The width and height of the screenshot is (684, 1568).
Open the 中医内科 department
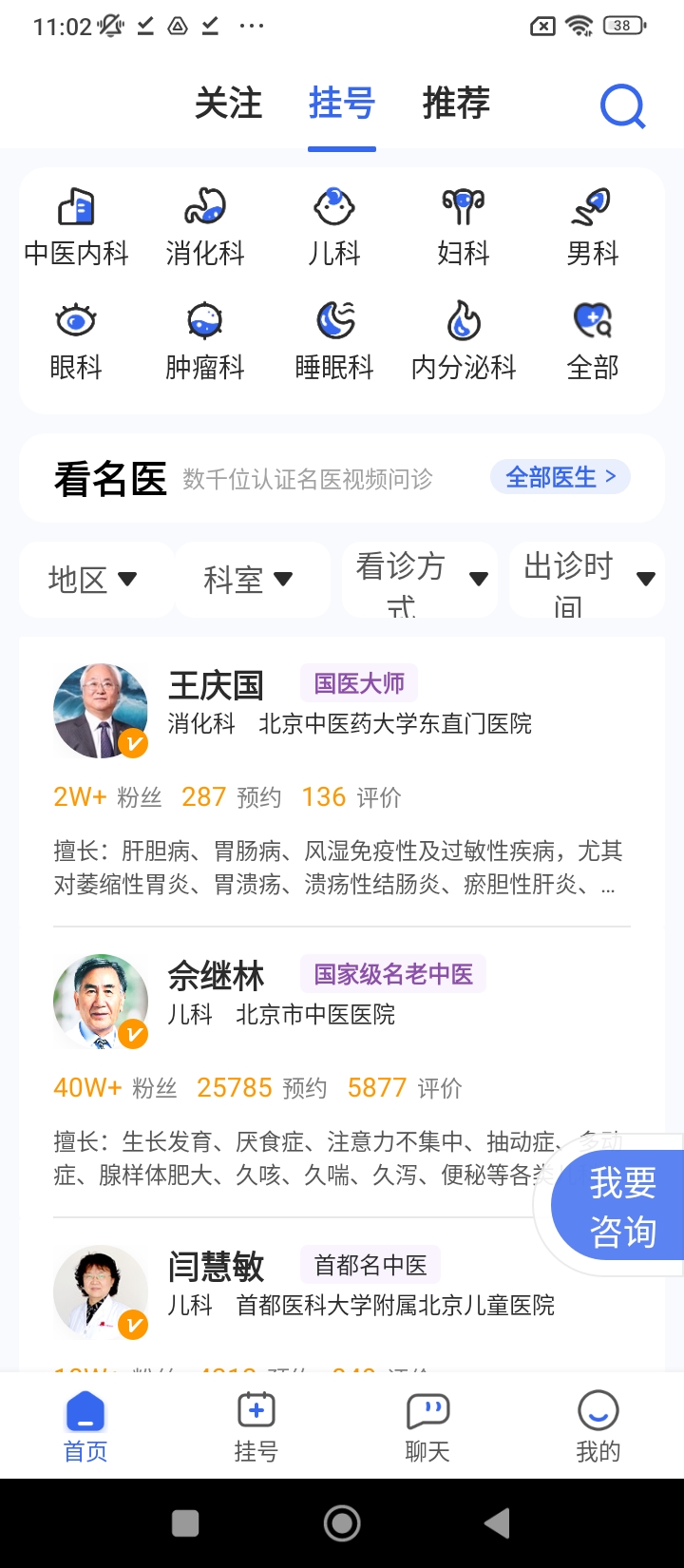coord(76,228)
